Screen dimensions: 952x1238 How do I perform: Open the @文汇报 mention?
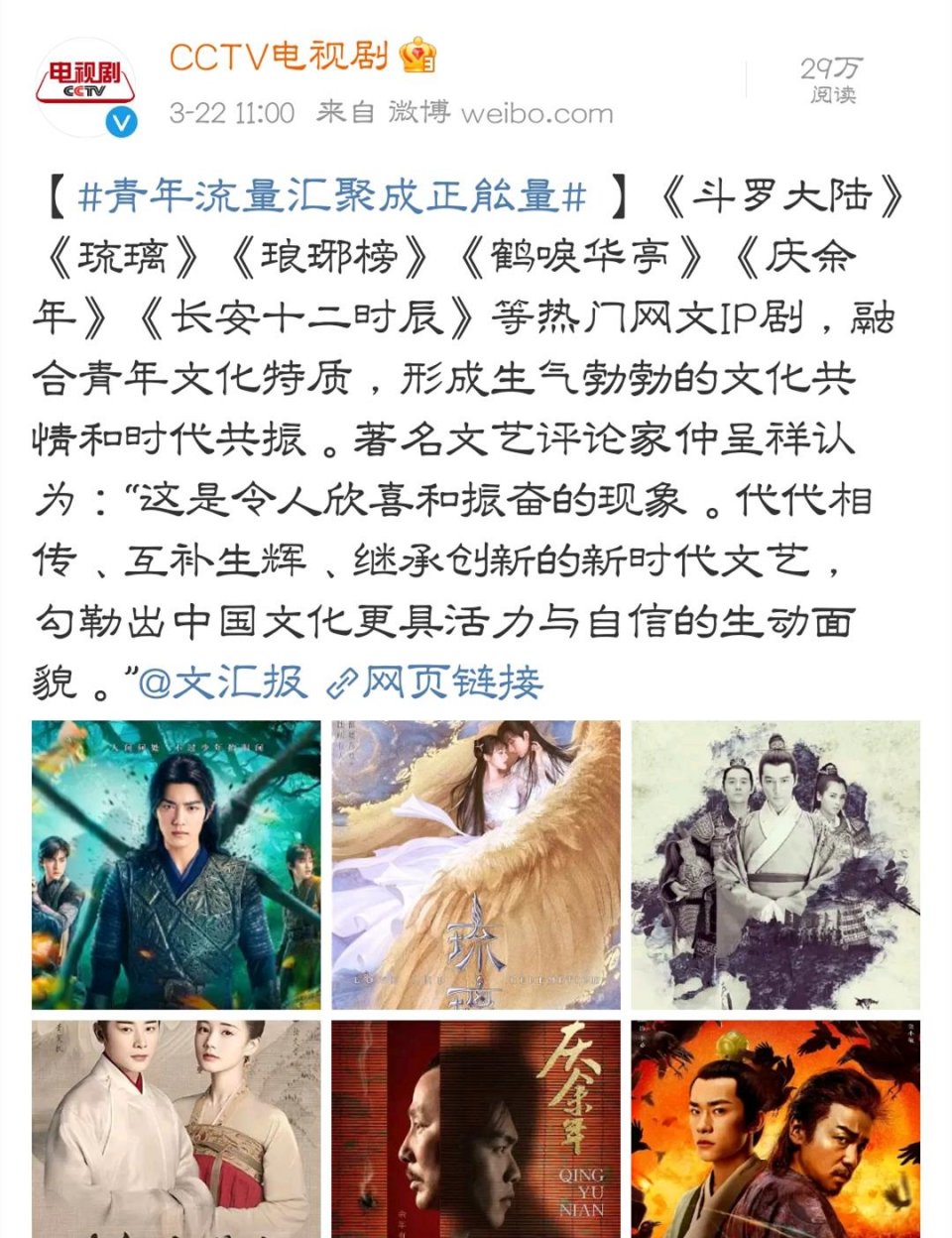point(223,683)
